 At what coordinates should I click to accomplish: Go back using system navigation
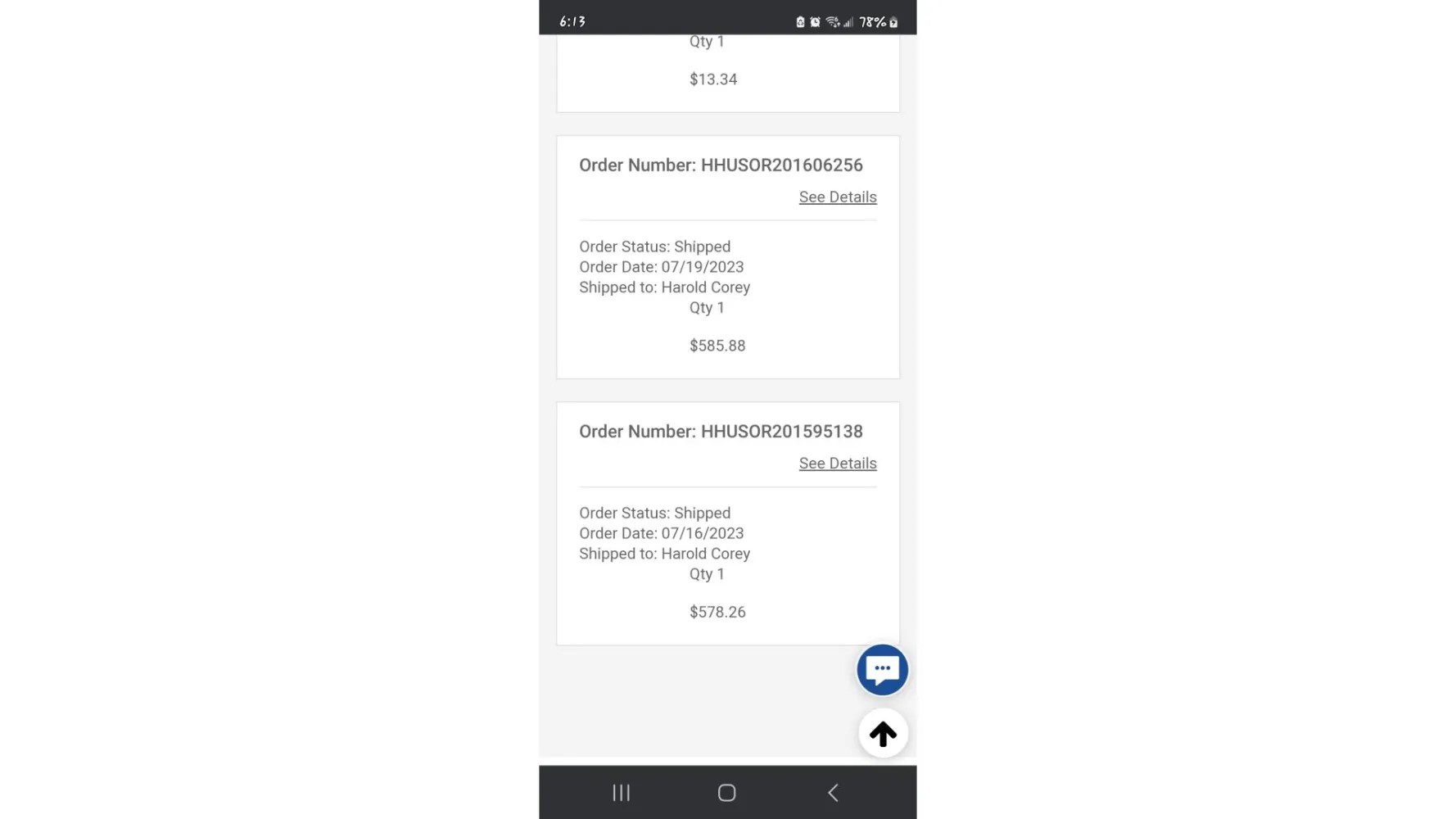click(x=833, y=793)
